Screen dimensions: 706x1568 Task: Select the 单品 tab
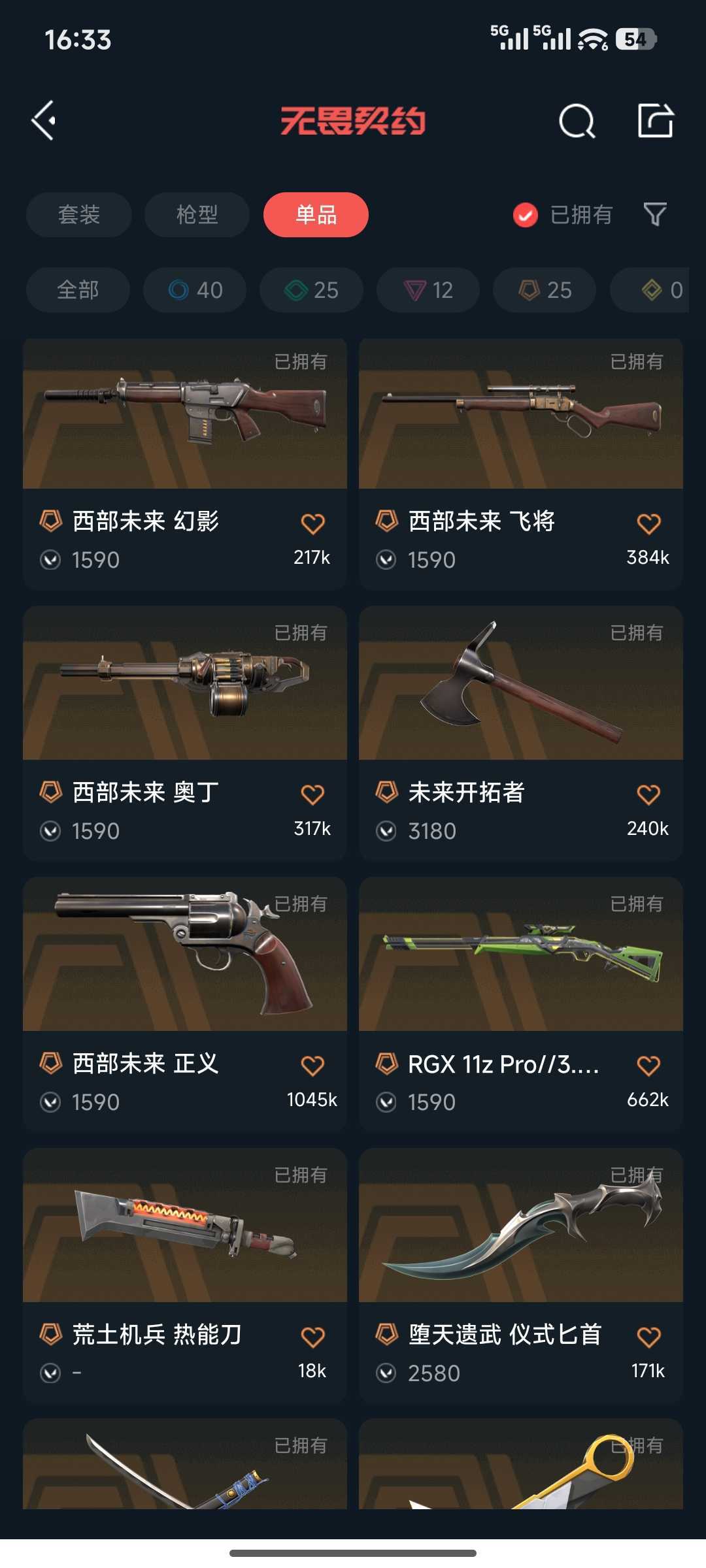pos(316,214)
